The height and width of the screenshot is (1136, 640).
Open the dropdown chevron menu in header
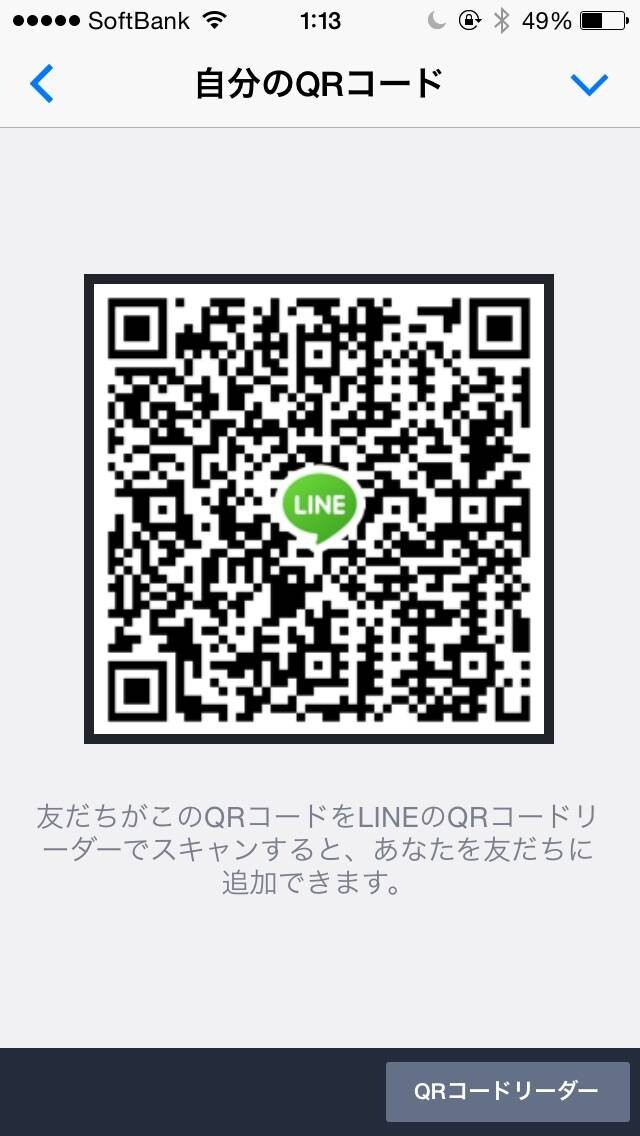pyautogui.click(x=589, y=85)
